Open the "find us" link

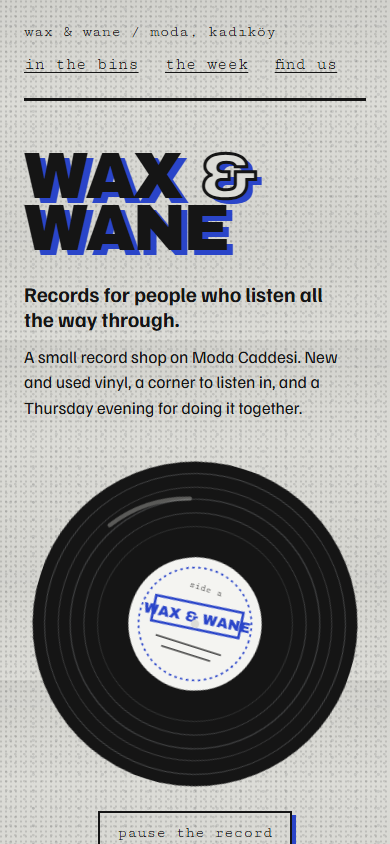click(x=306, y=65)
